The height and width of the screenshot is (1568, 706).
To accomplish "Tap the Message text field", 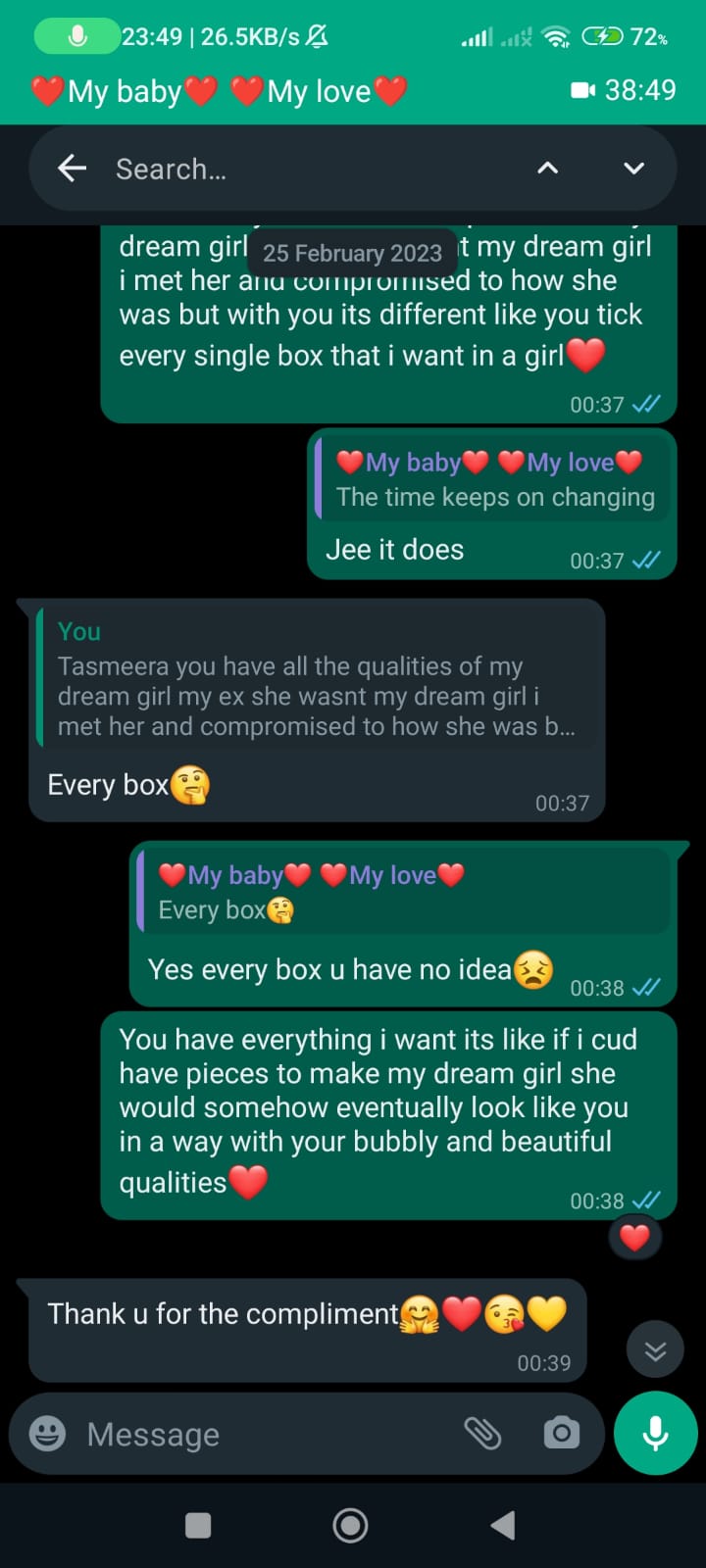I will [x=265, y=1434].
